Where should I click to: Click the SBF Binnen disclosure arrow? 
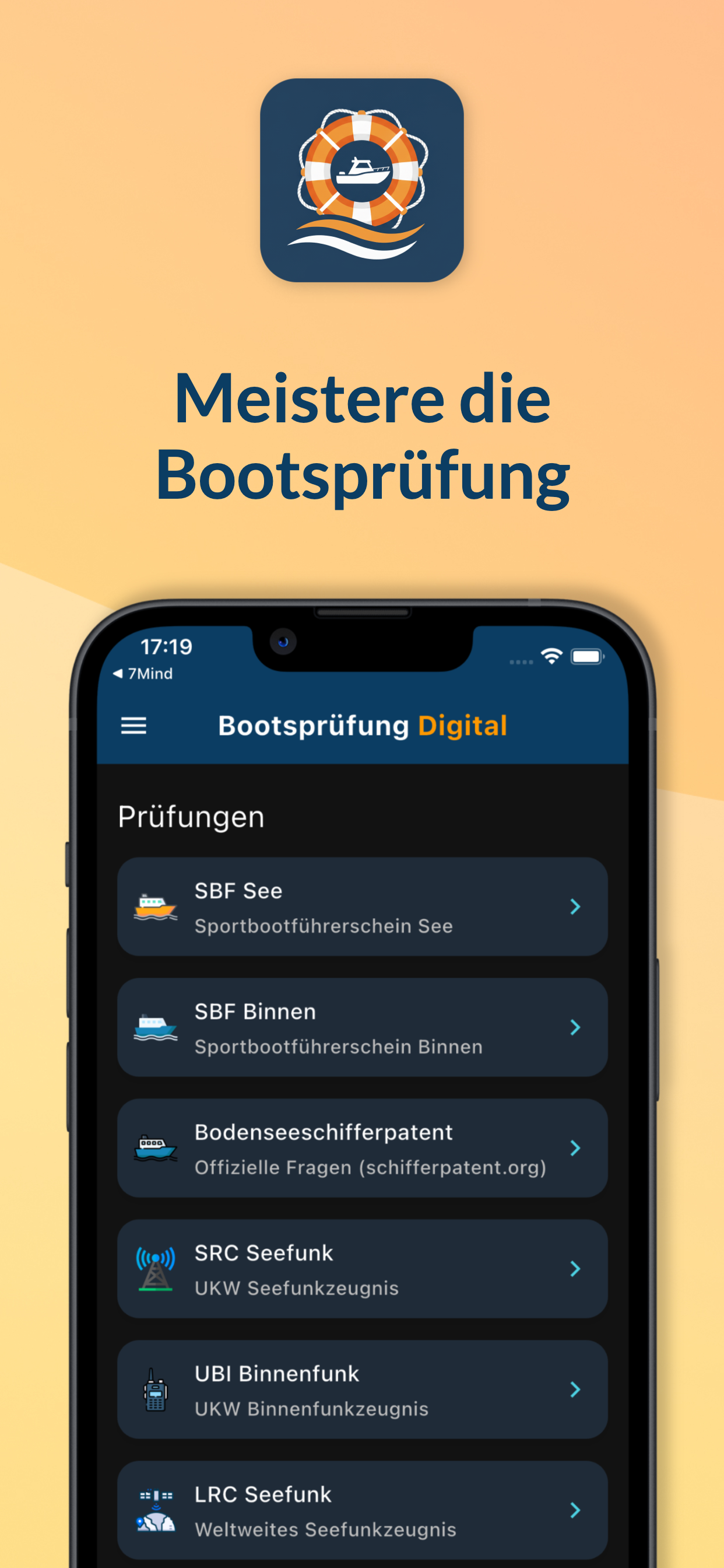pos(574,1028)
